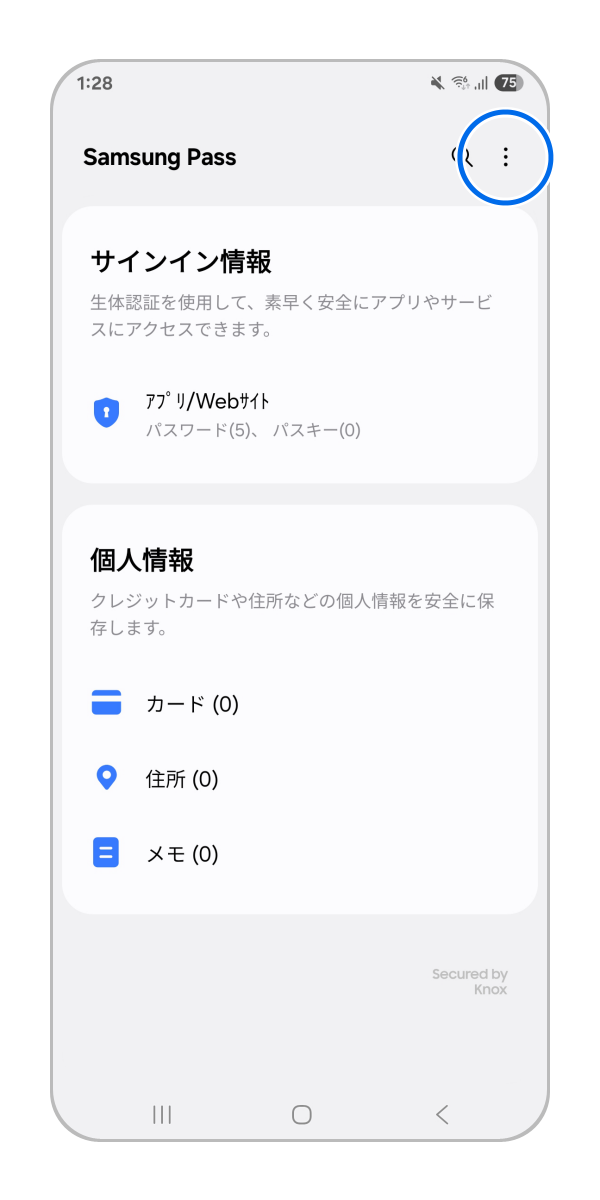Open the 住所 (0) section
This screenshot has width=600, height=1200.
[182, 779]
